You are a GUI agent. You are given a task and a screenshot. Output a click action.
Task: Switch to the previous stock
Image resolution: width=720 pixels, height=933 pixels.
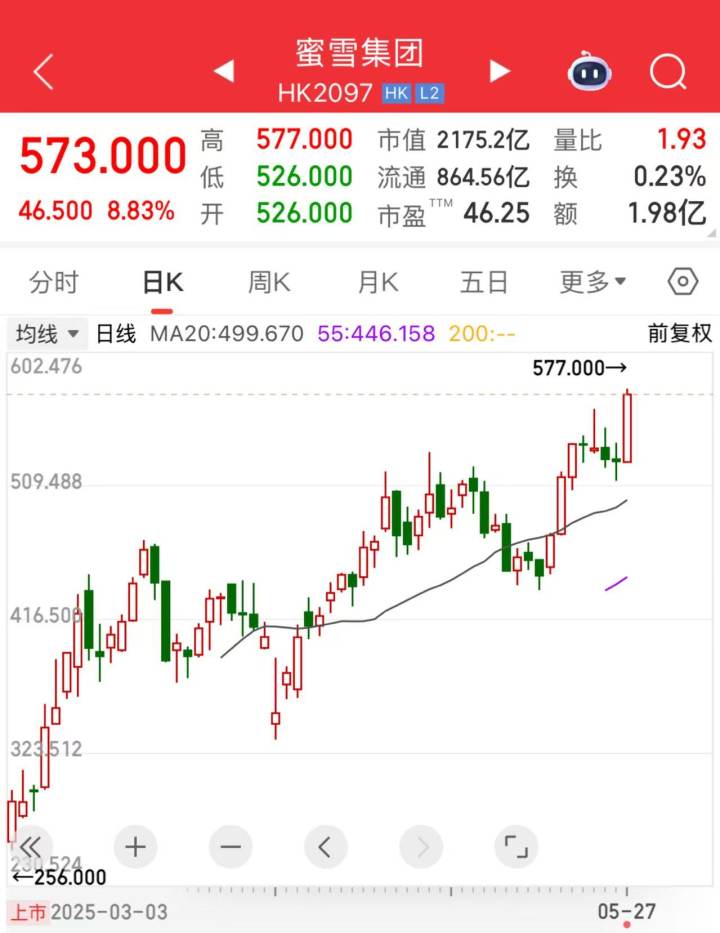pyautogui.click(x=224, y=71)
